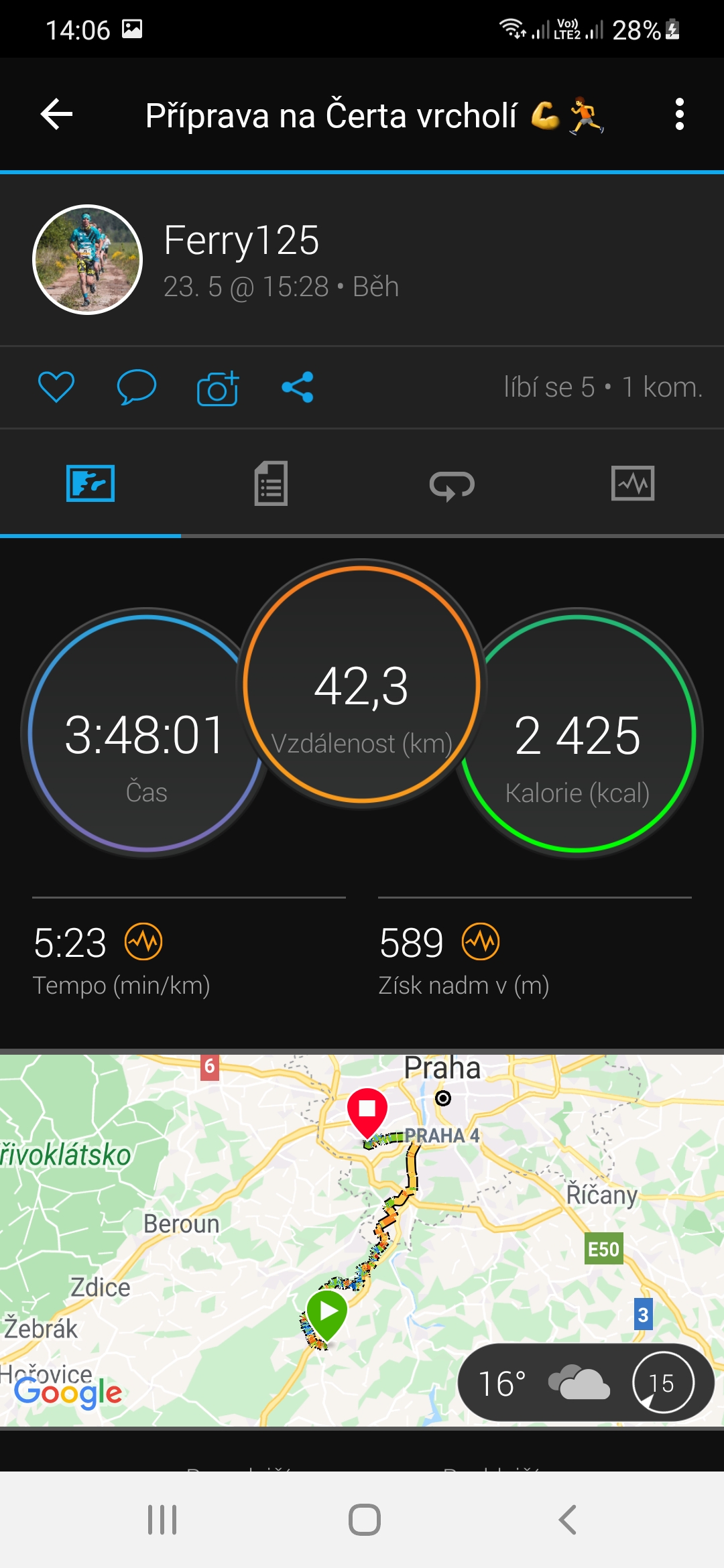724x1568 pixels.
Task: Tap the system home button
Action: pyautogui.click(x=364, y=1520)
